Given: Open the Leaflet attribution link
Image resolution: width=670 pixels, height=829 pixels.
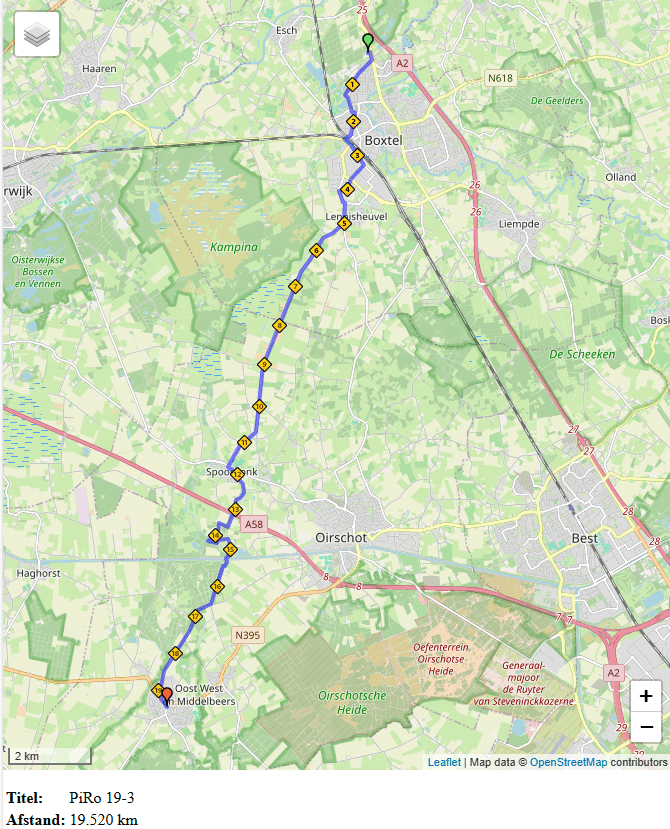Looking at the screenshot, I should pyautogui.click(x=444, y=762).
